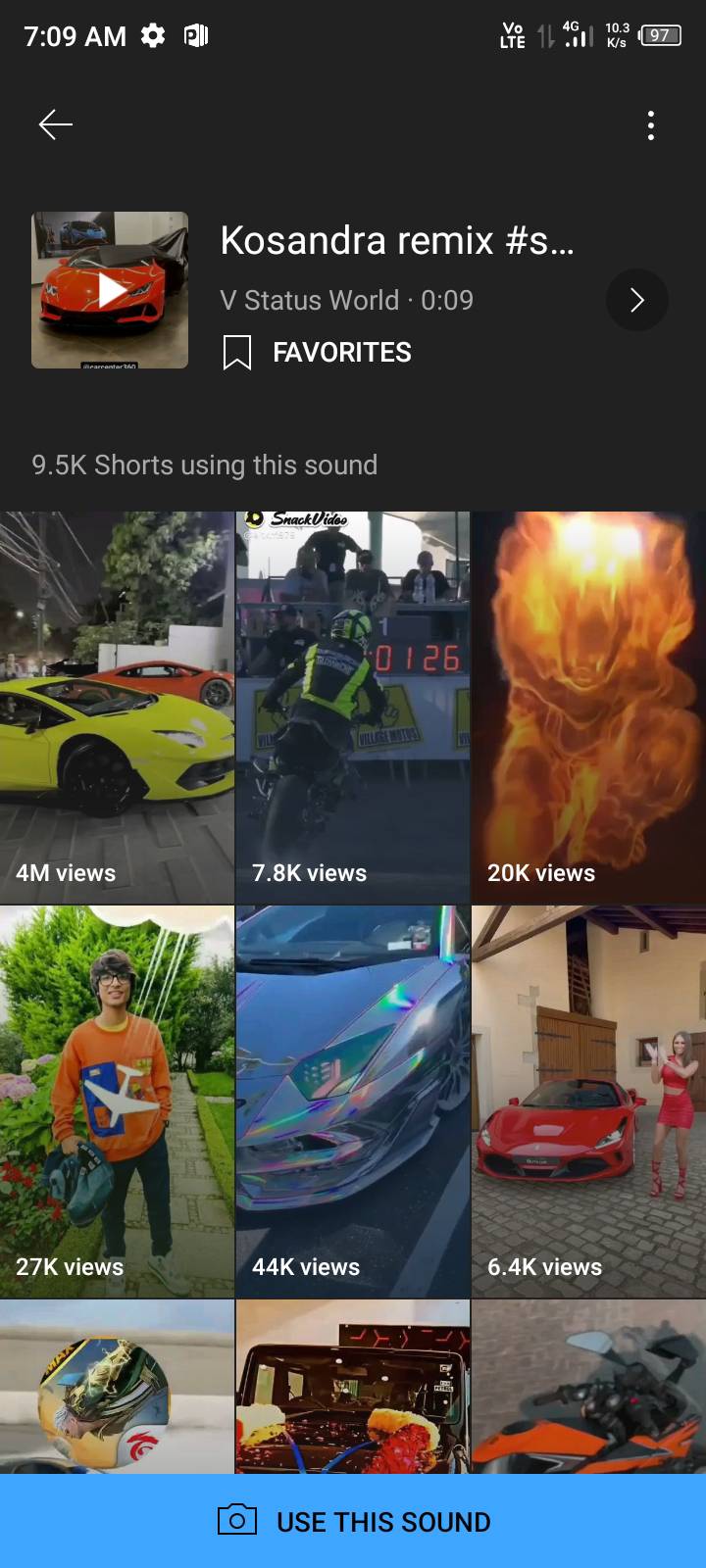
Task: Play the Kosandra remix sound preview
Action: 110,290
